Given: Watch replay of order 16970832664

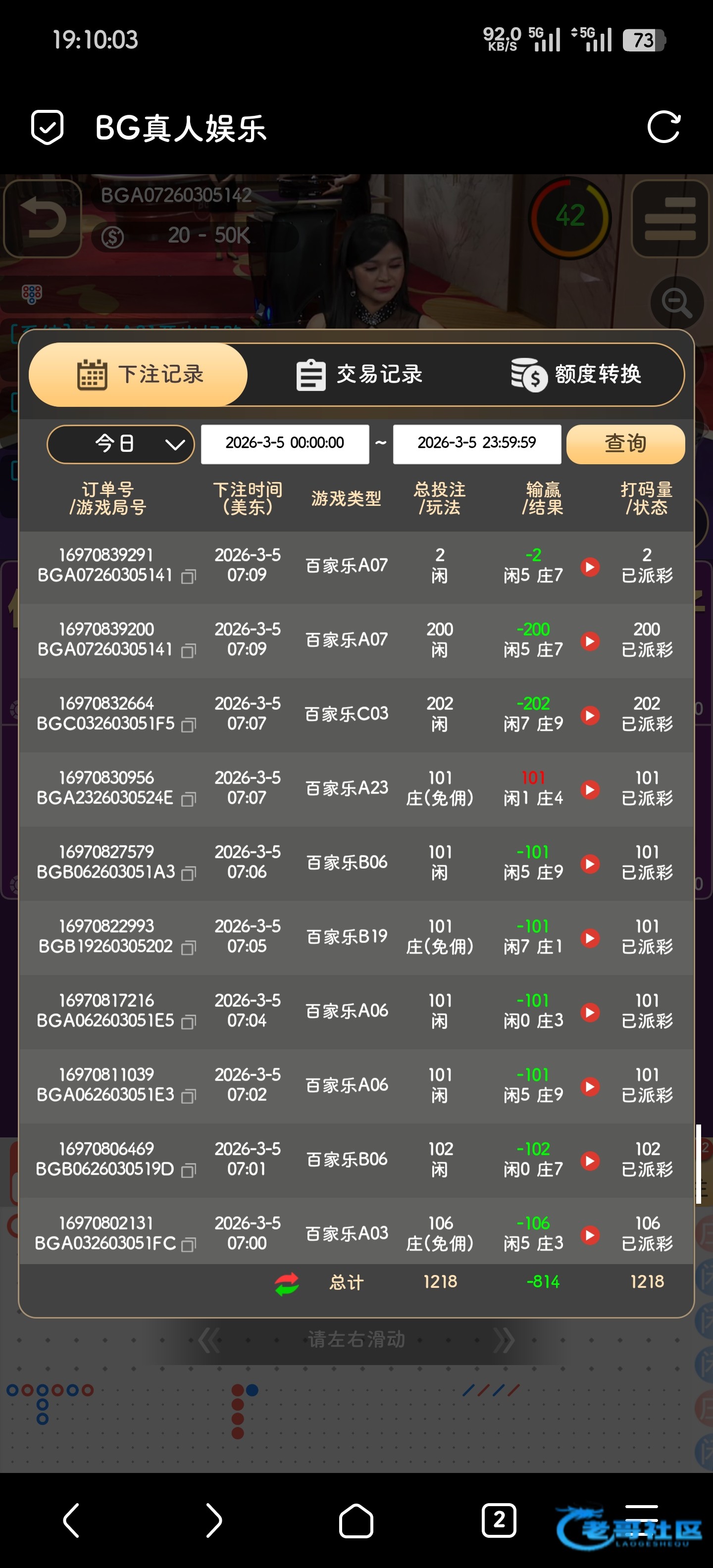Looking at the screenshot, I should click(589, 715).
